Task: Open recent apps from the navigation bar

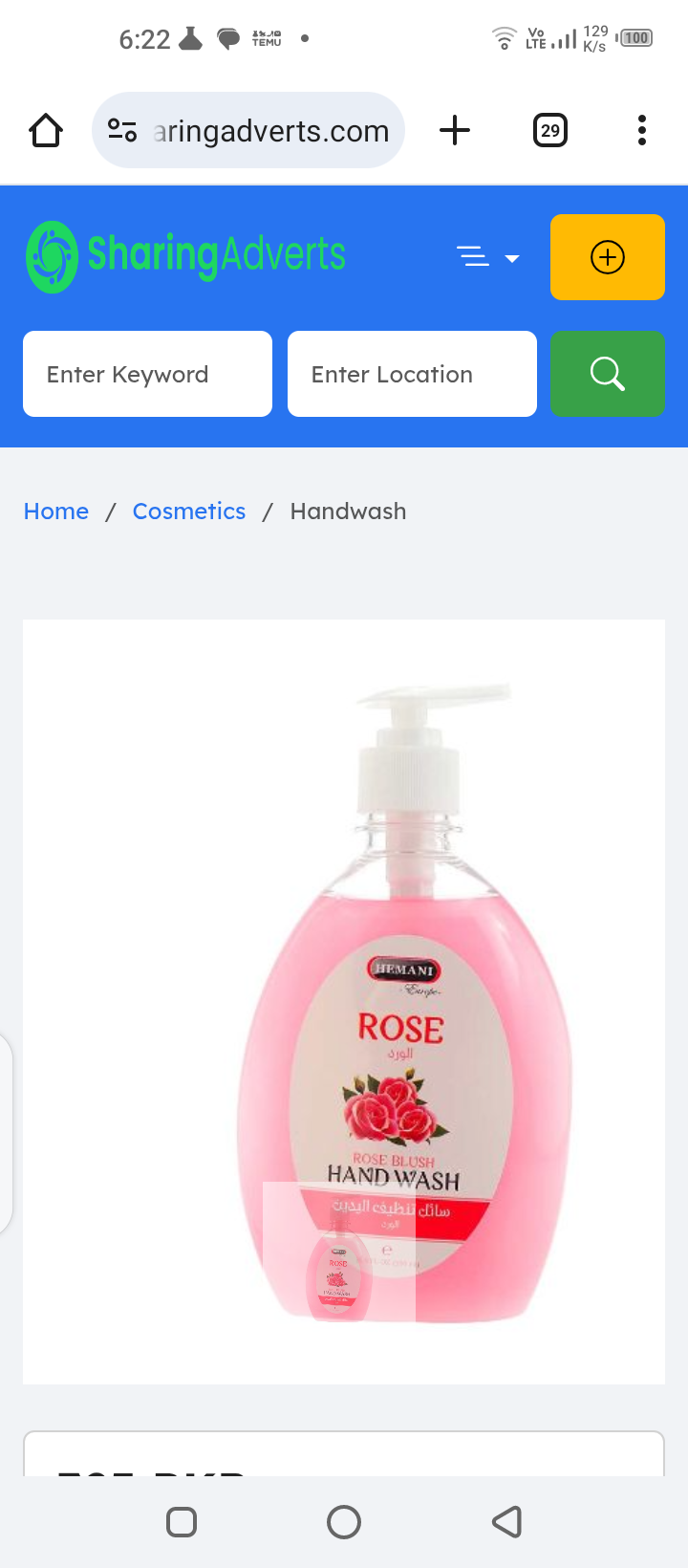Action: [x=182, y=1521]
